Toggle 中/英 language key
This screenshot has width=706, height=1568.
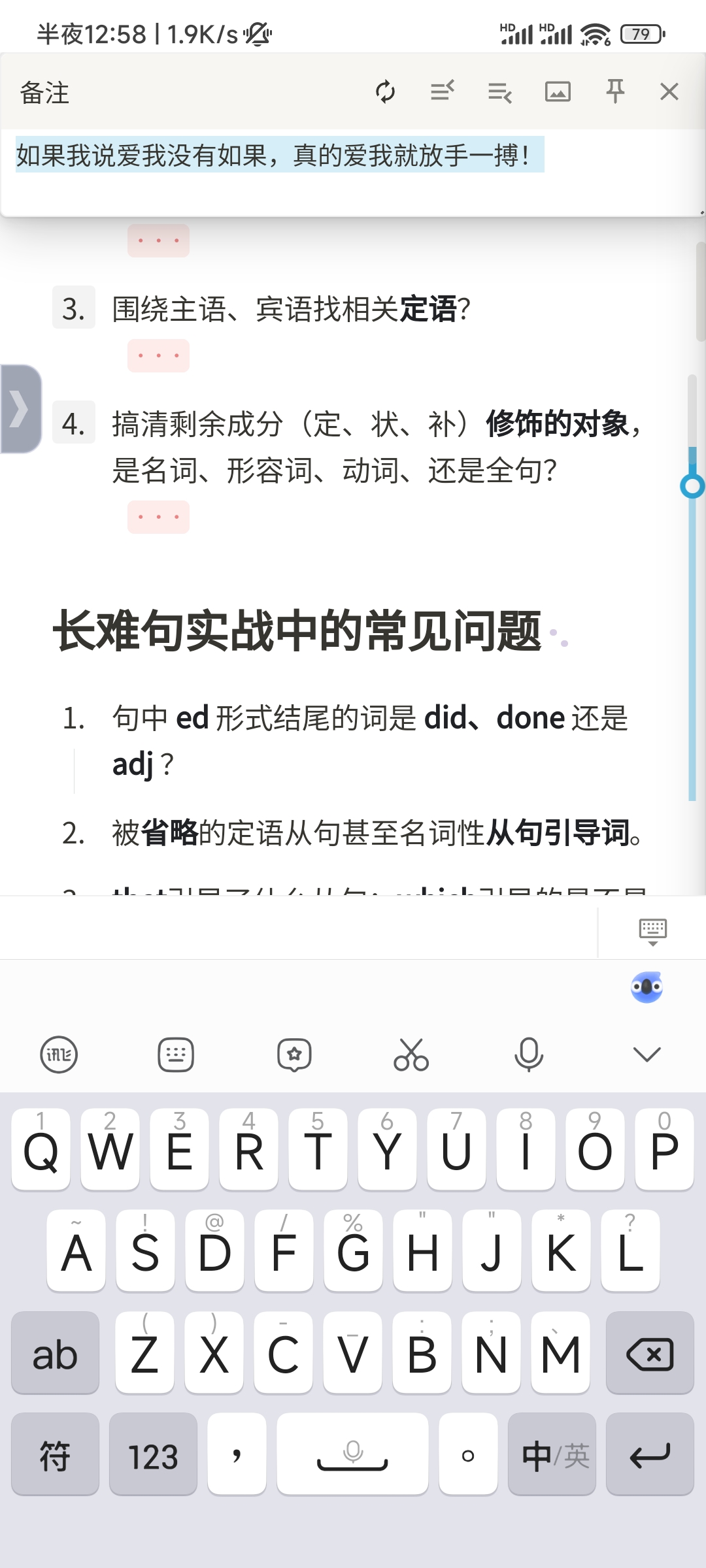(552, 1454)
